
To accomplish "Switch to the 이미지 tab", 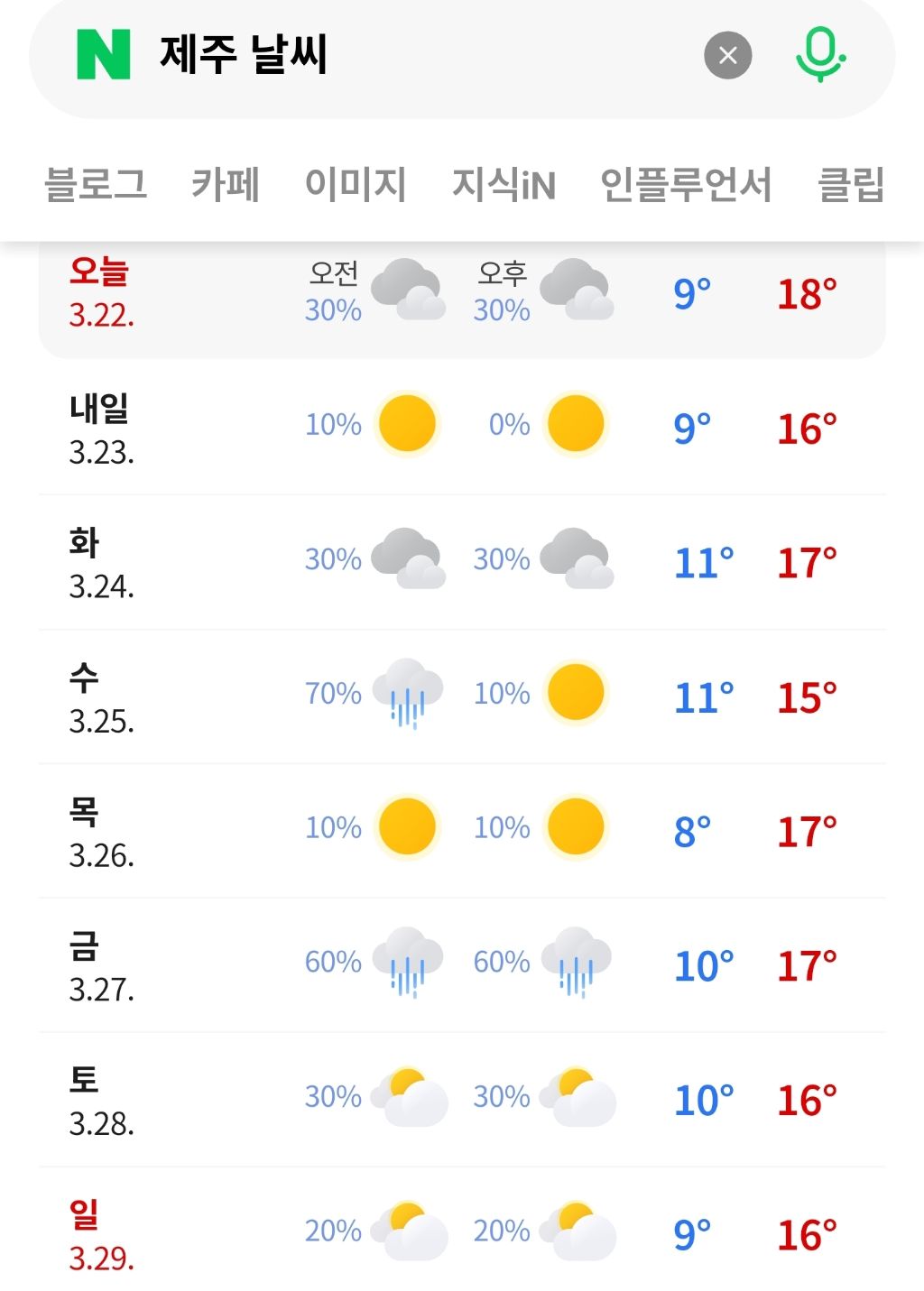I will coord(356,183).
